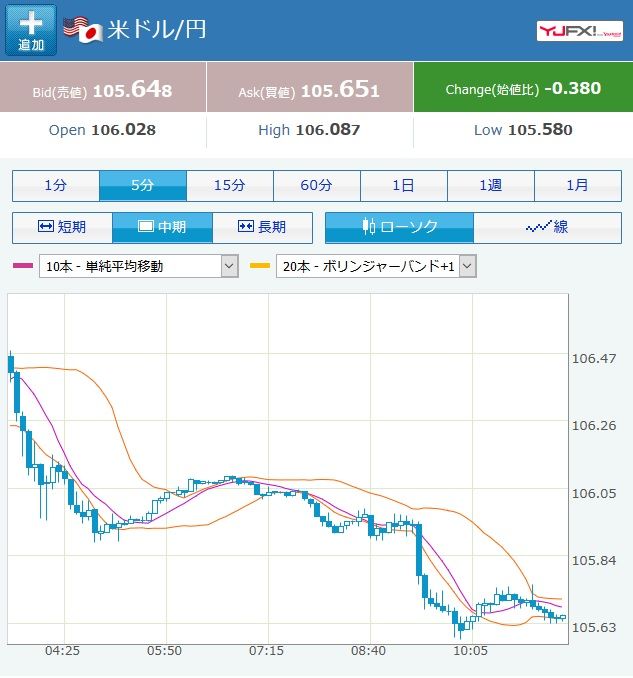Choose the 短期 range
Screen dimensions: 633x678
point(62,227)
